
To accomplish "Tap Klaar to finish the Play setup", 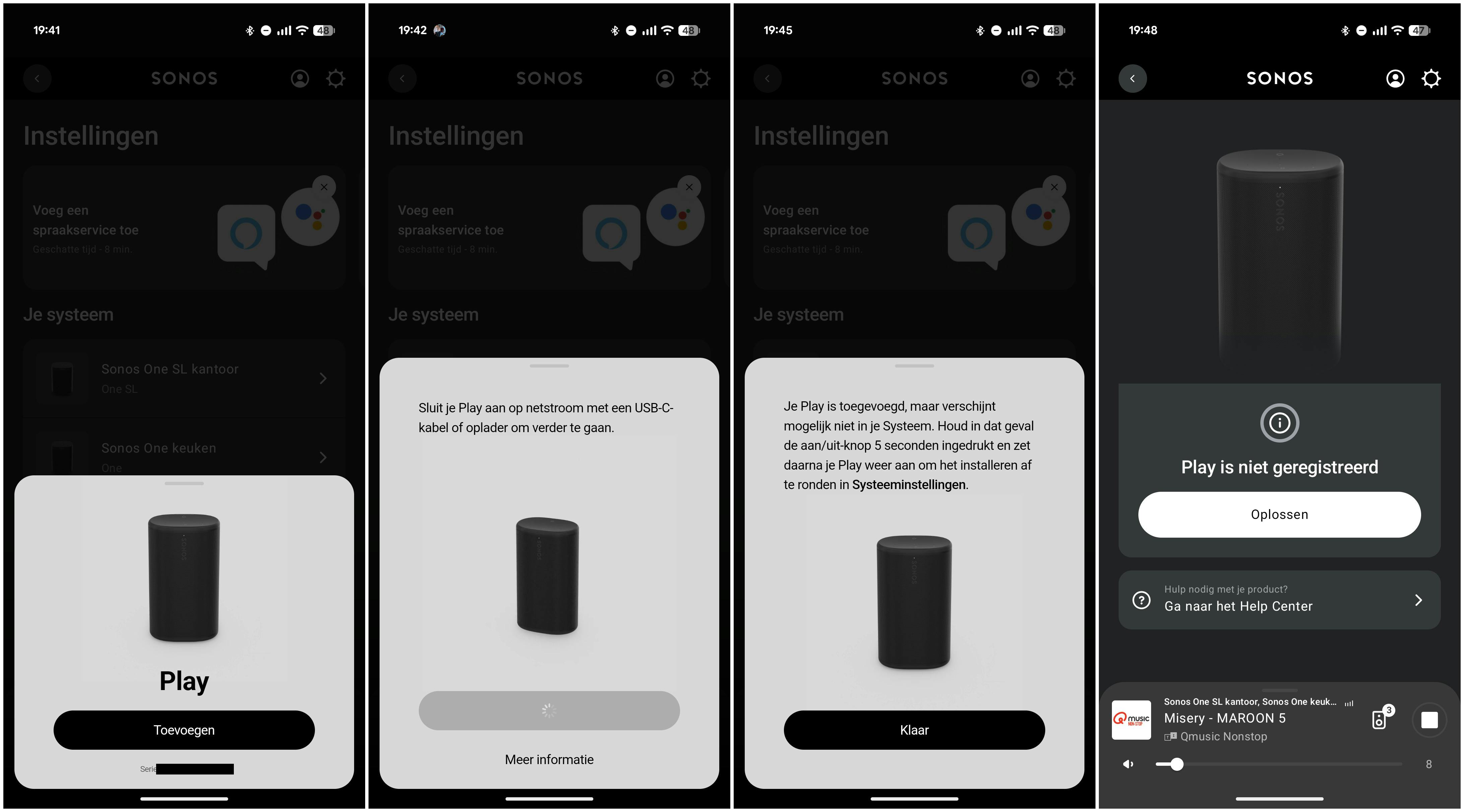I will pyautogui.click(x=914, y=730).
